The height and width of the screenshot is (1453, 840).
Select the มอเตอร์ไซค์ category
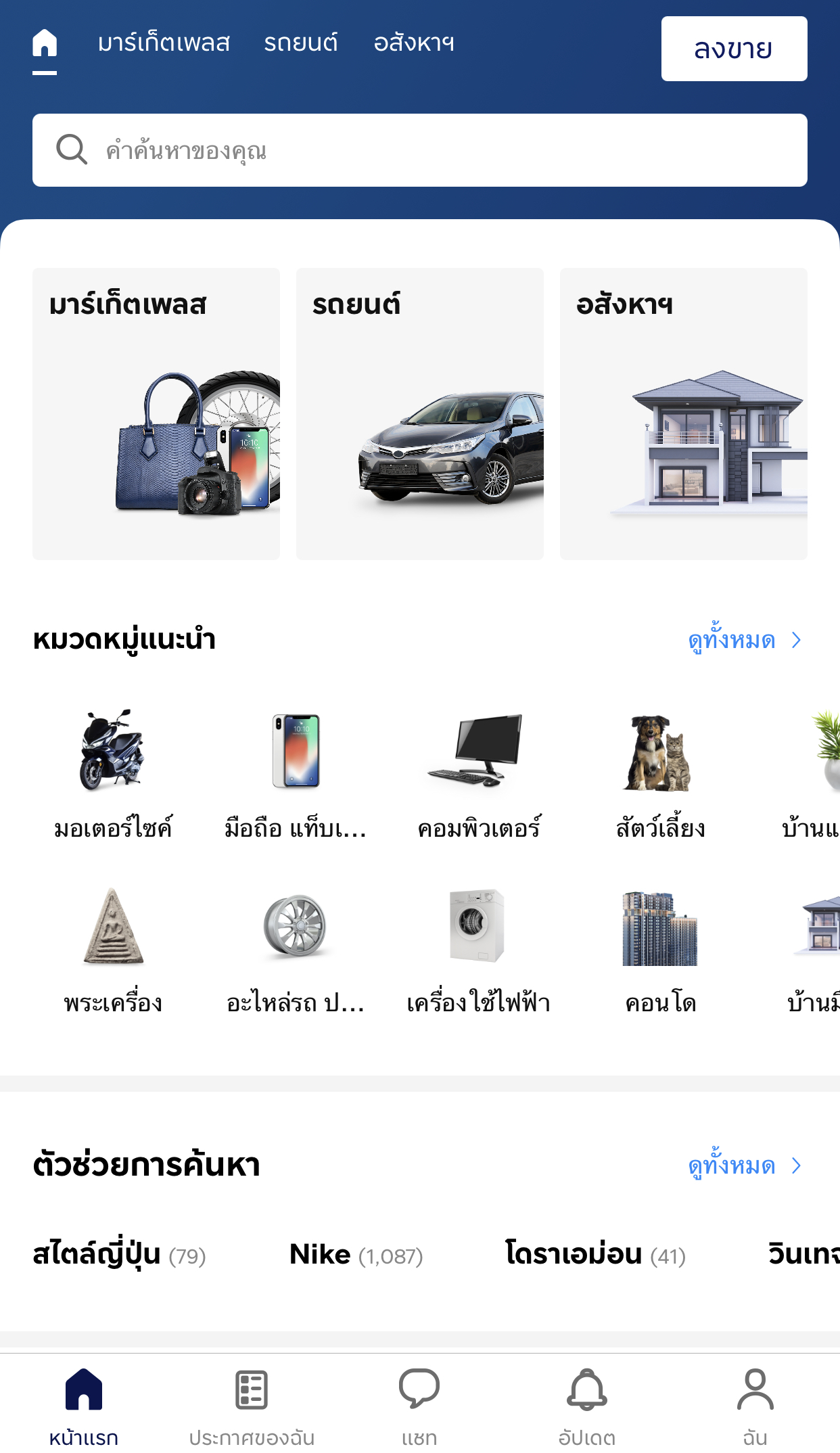point(113,775)
